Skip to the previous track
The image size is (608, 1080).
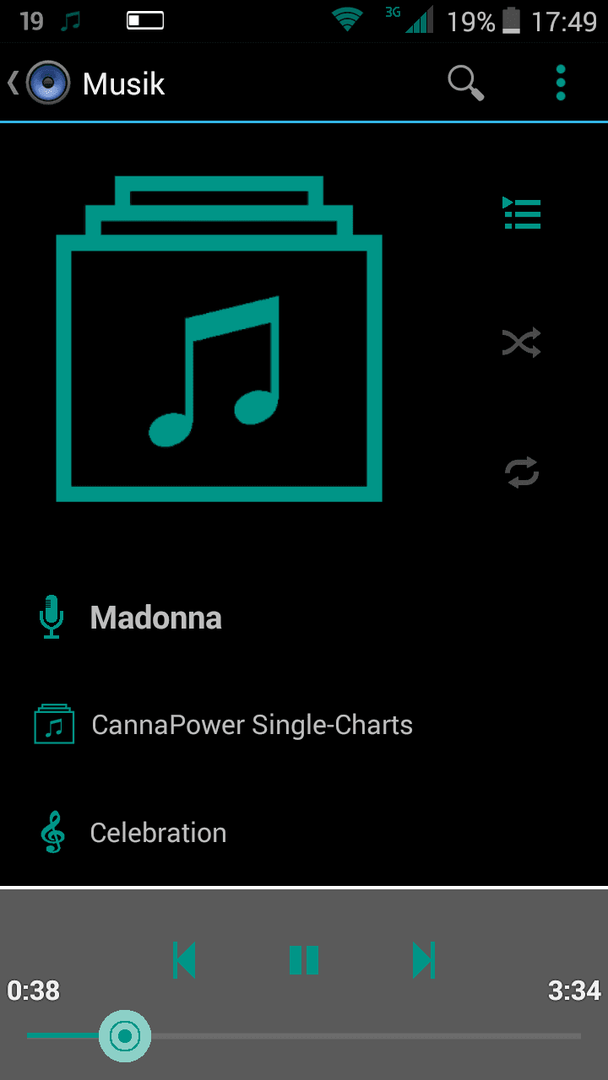(x=184, y=960)
